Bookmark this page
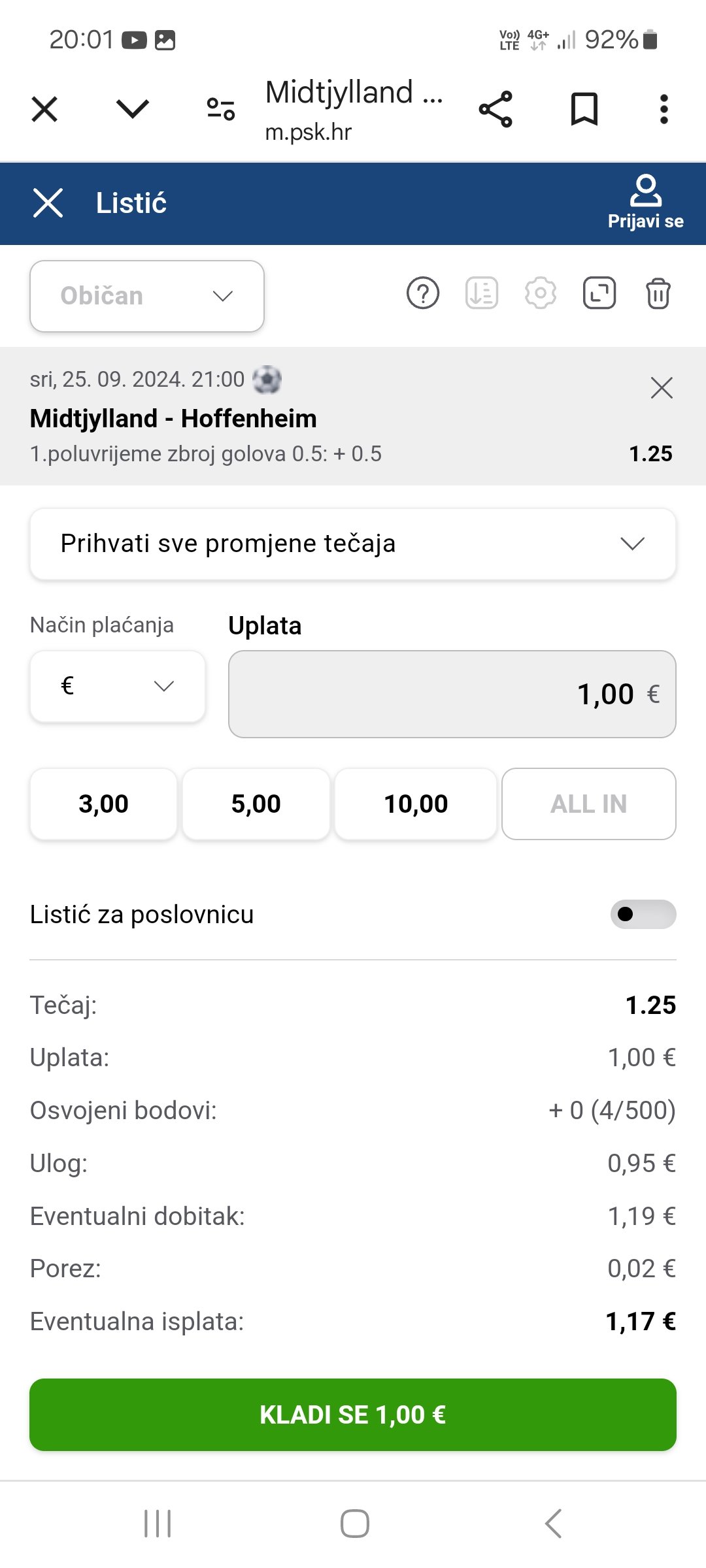The height and width of the screenshot is (1568, 706). (x=584, y=109)
